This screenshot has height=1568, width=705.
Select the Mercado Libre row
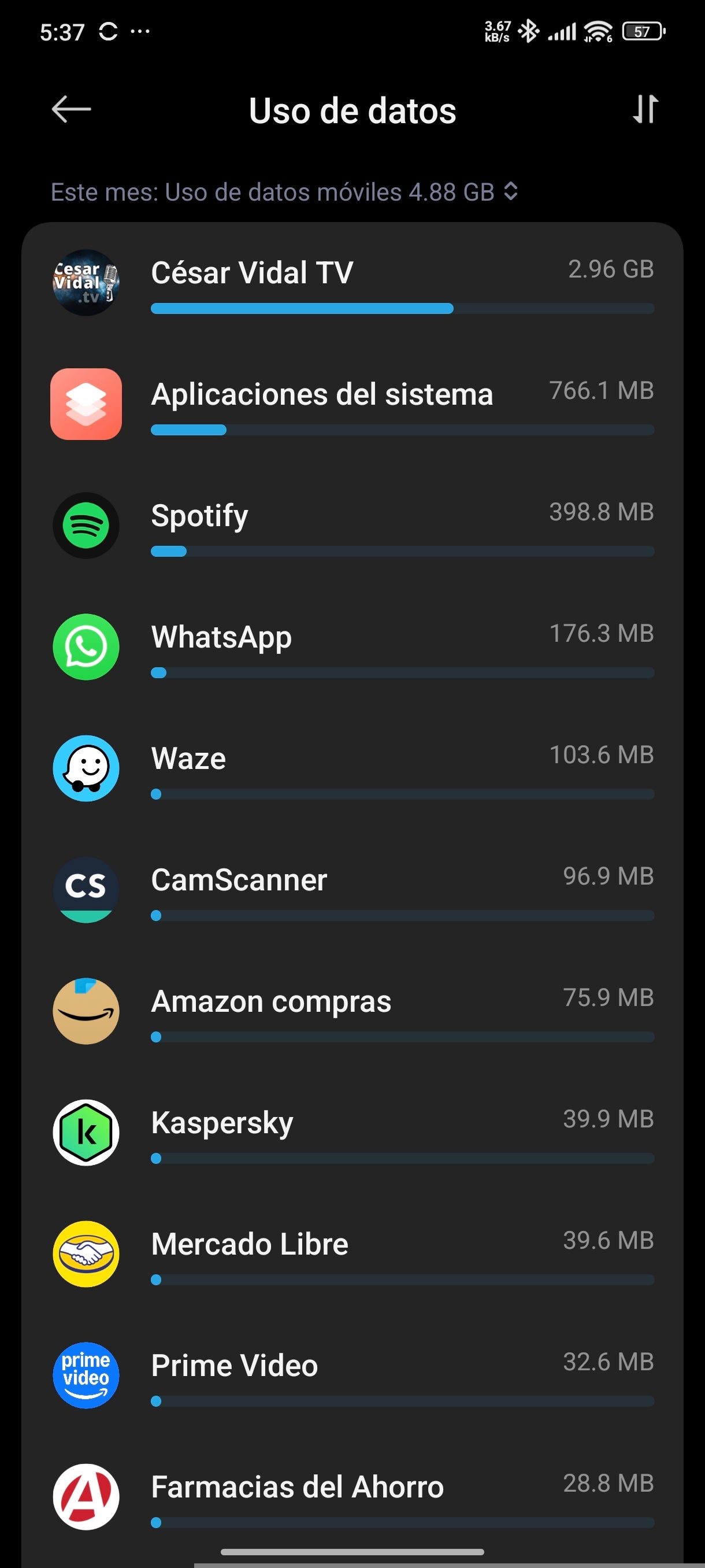click(352, 1254)
